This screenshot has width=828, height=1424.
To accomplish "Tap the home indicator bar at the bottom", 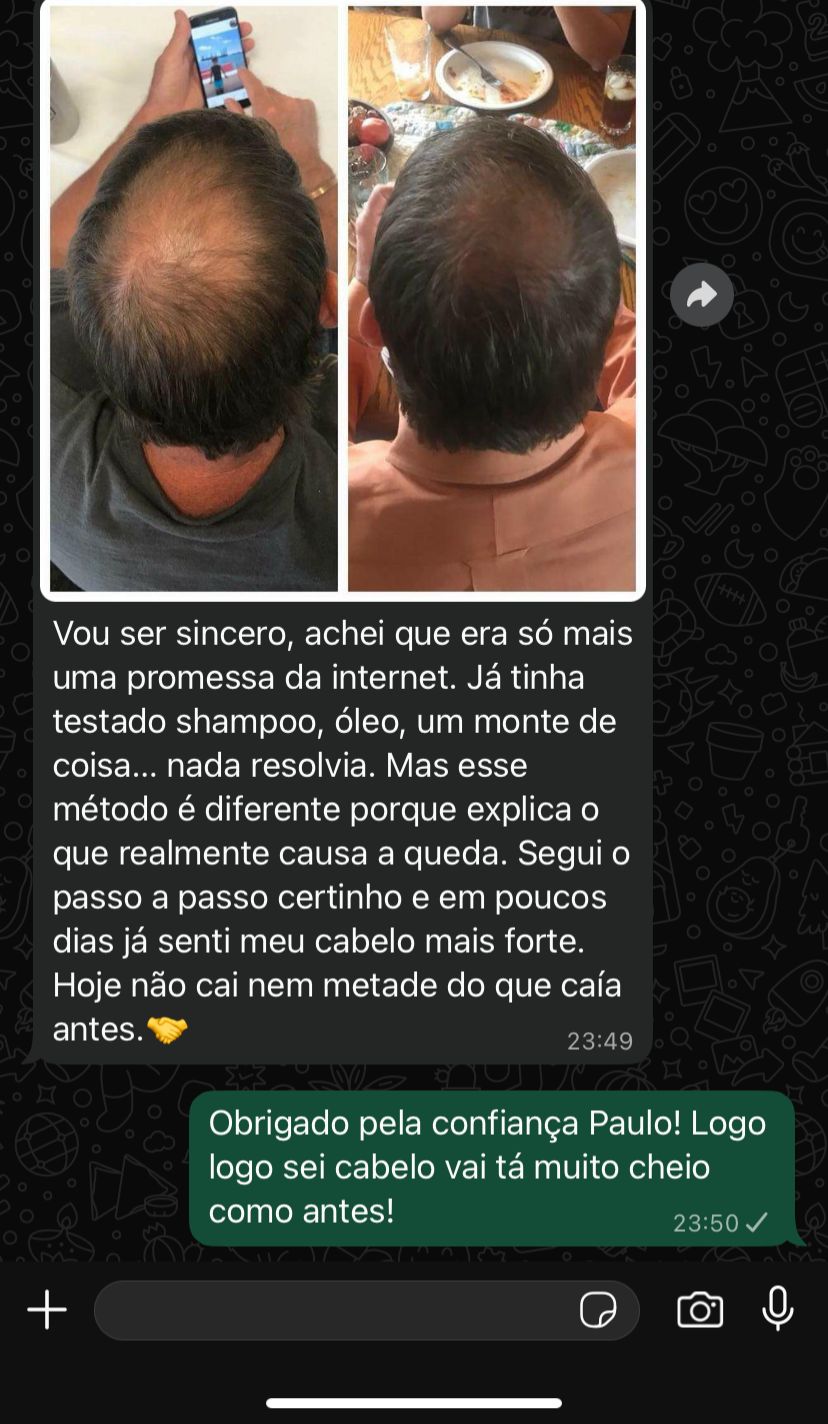I will 414,1400.
